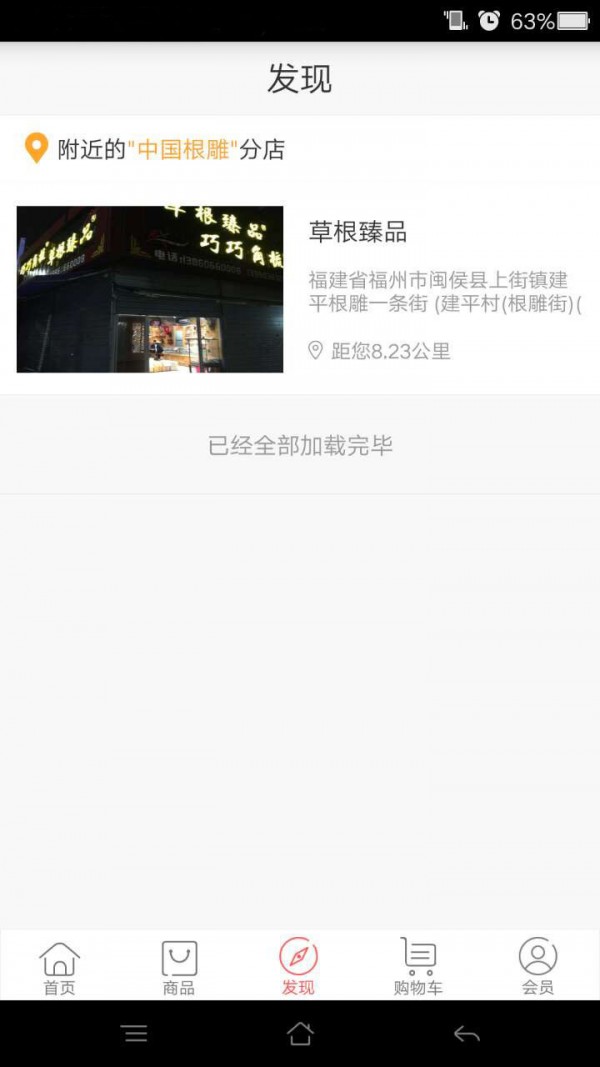Image resolution: width=600 pixels, height=1067 pixels.
Task: Go to the 购物车 tab
Action: pos(418,967)
